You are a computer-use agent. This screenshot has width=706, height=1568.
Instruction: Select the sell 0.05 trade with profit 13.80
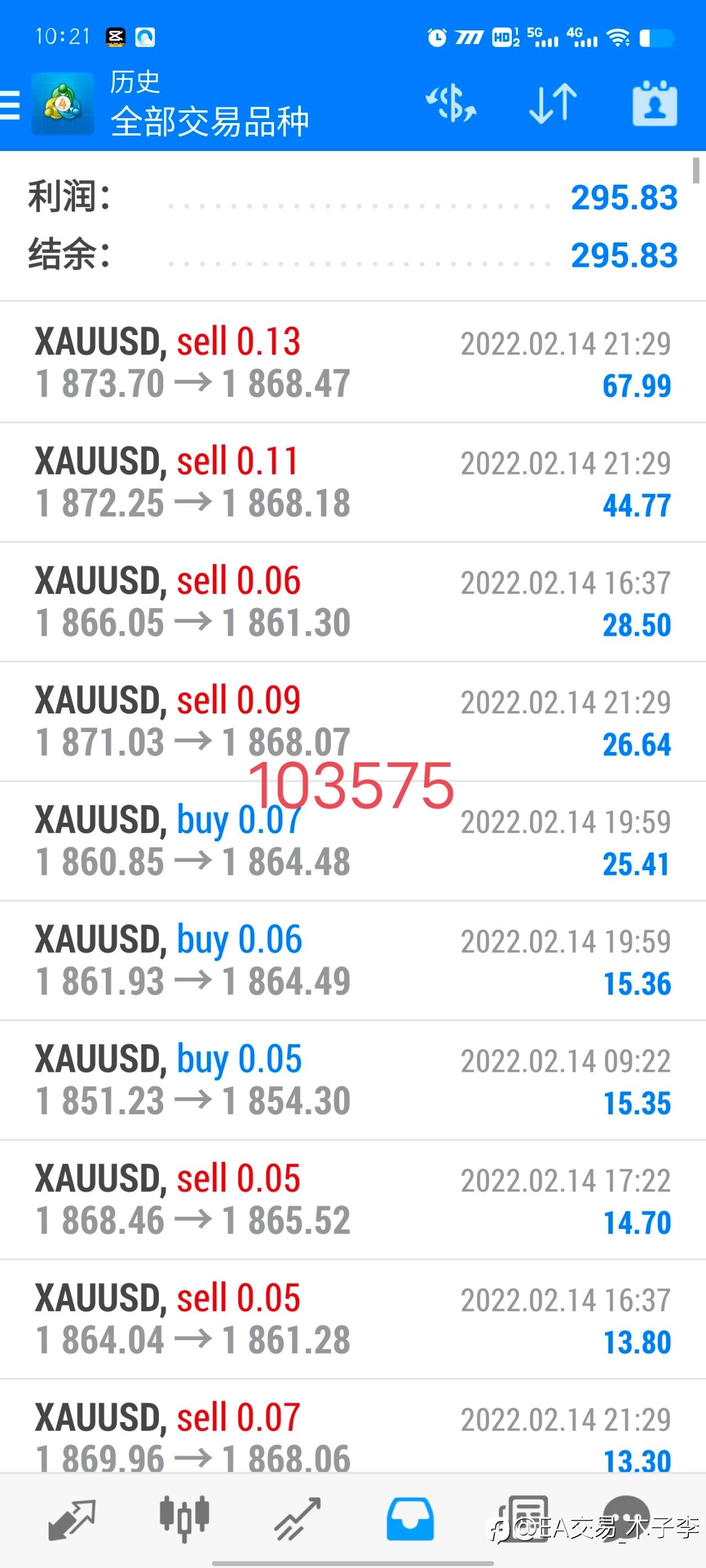pyautogui.click(x=352, y=1319)
